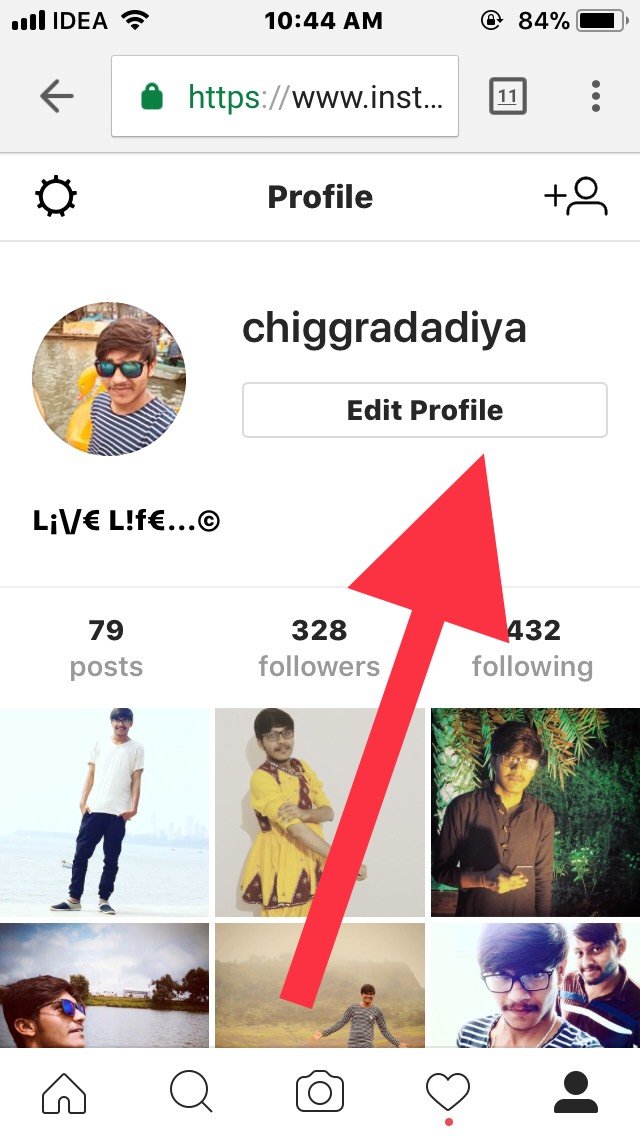Go back with the browser arrow

[57, 96]
